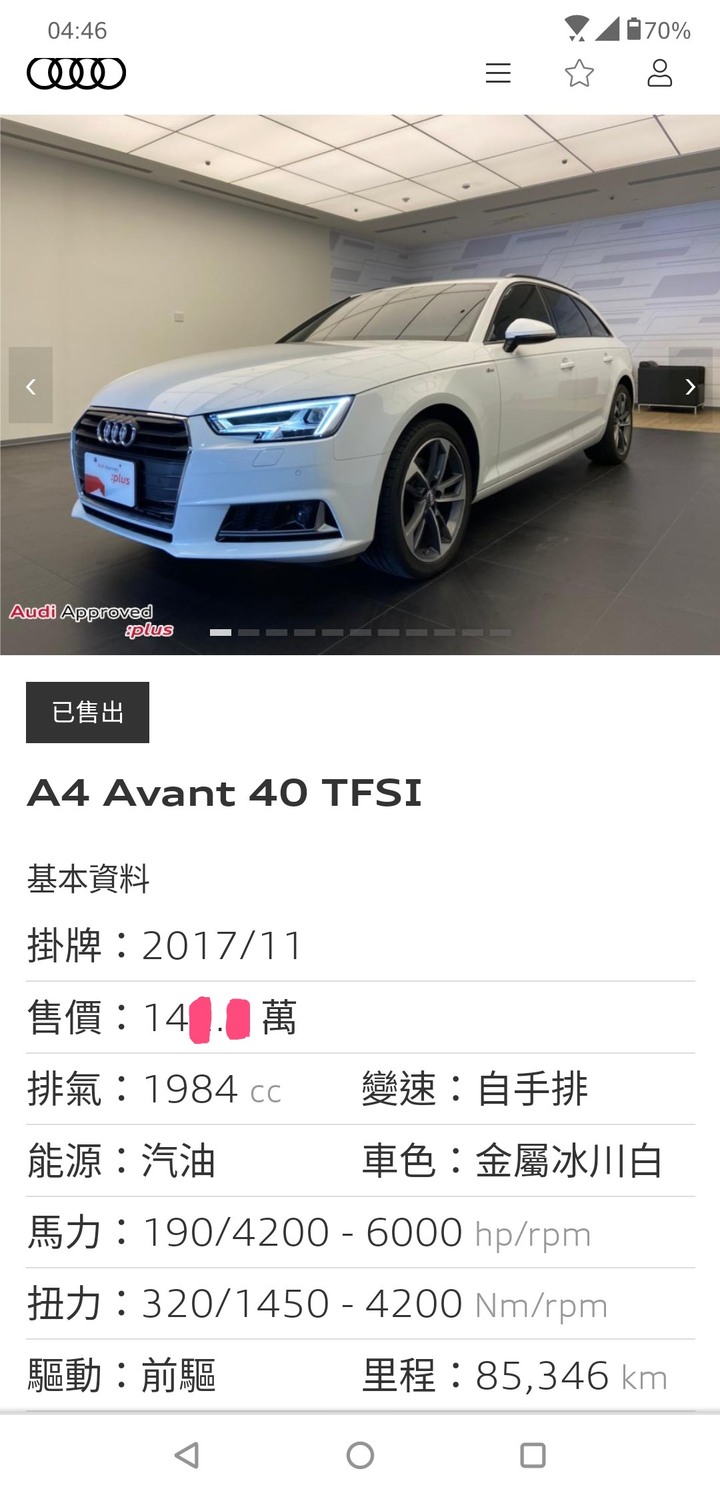
Task: Go to Audi home via logo
Action: coord(76,73)
